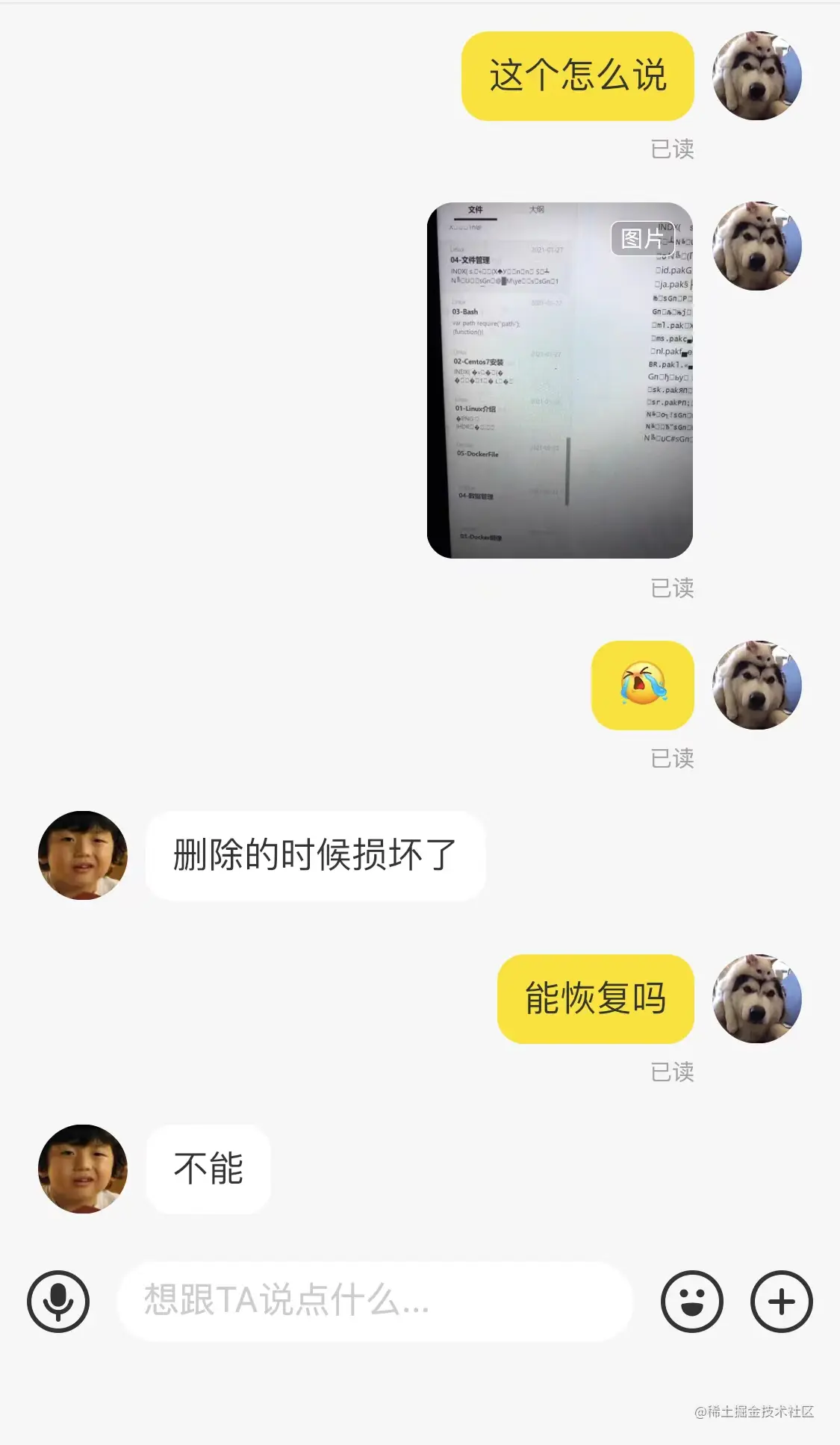Tap the husky avatar beside "能恢复吗"
Screen dimensions: 840x1445
coord(757,998)
